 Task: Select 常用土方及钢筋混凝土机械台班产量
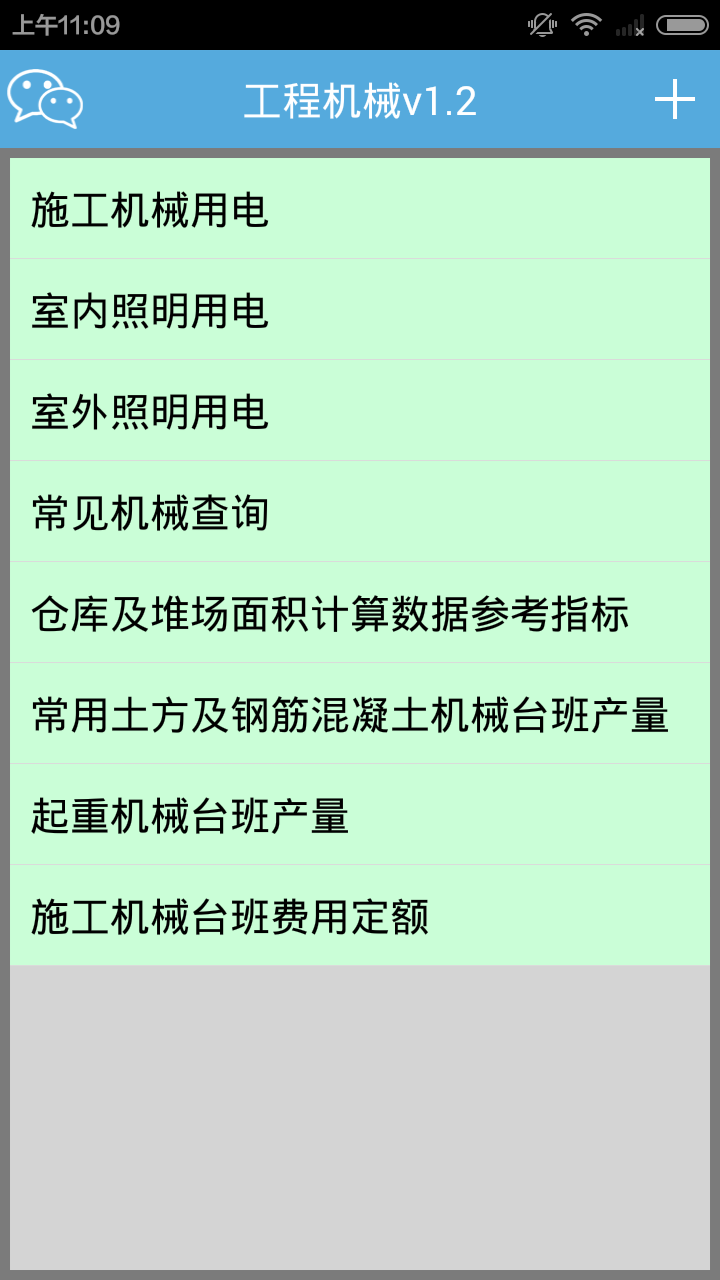pos(360,712)
